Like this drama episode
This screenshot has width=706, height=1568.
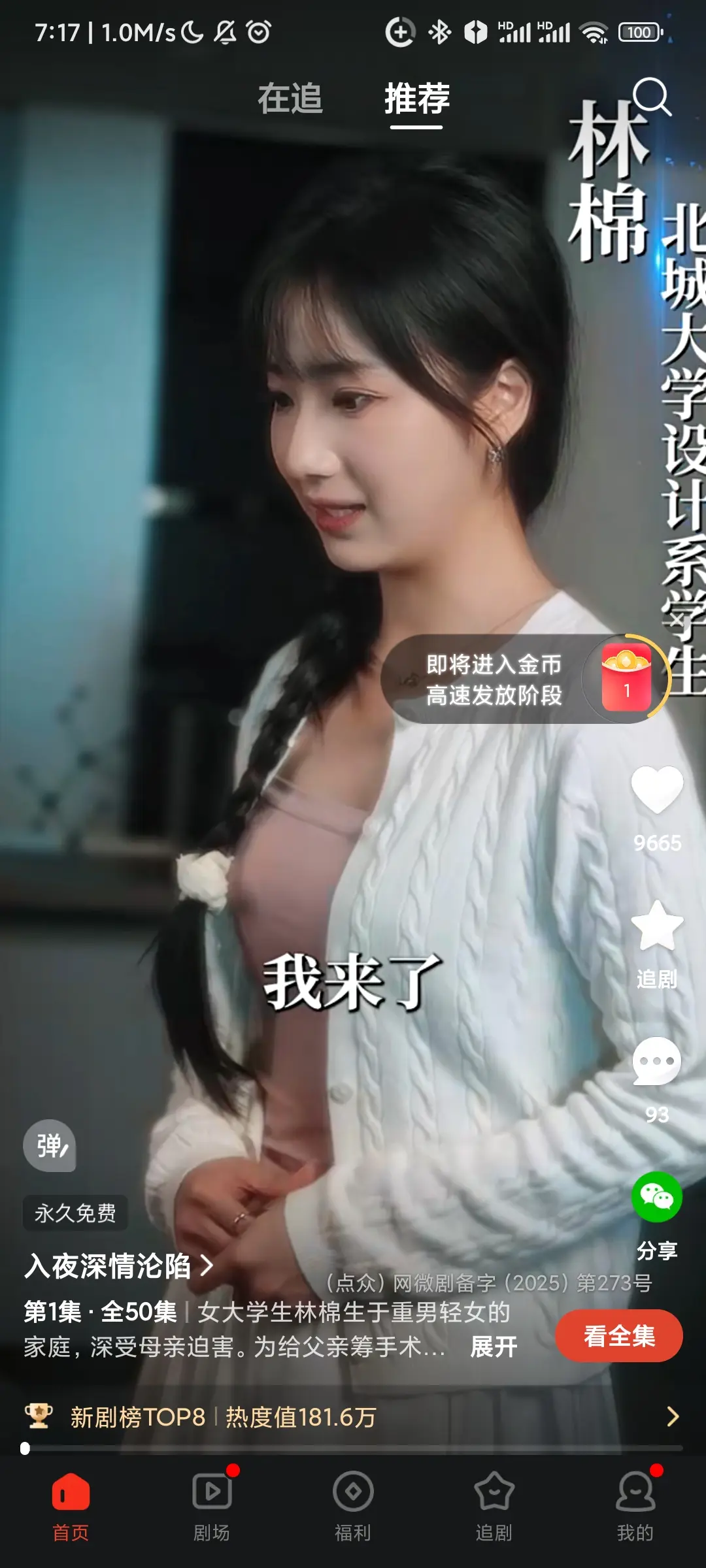[x=656, y=791]
